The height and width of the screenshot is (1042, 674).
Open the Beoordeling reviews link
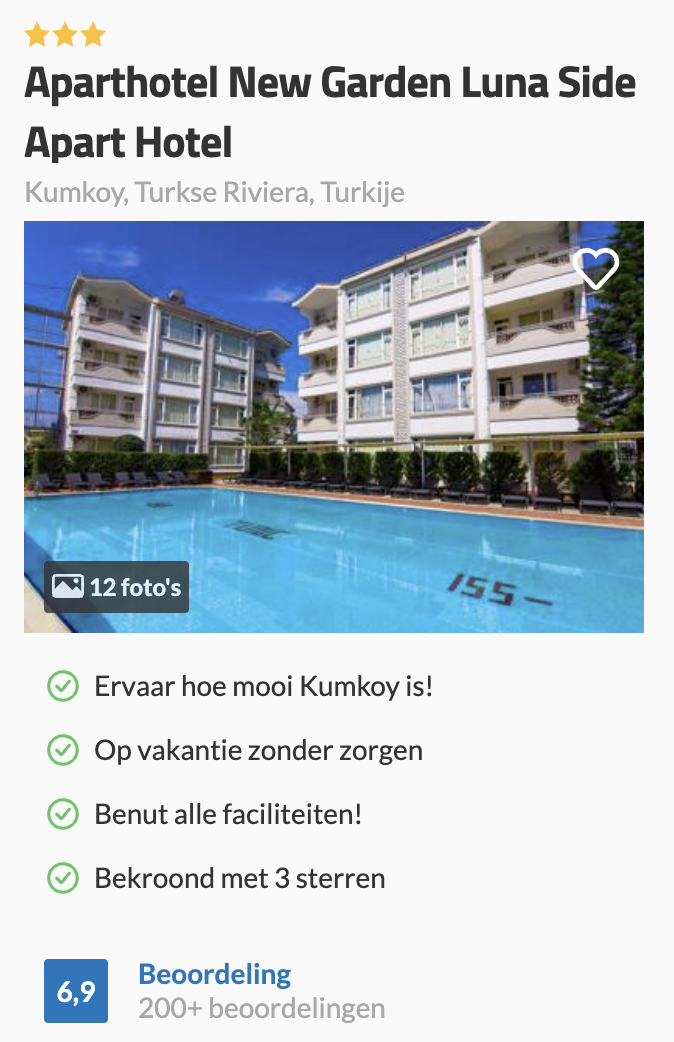215,974
